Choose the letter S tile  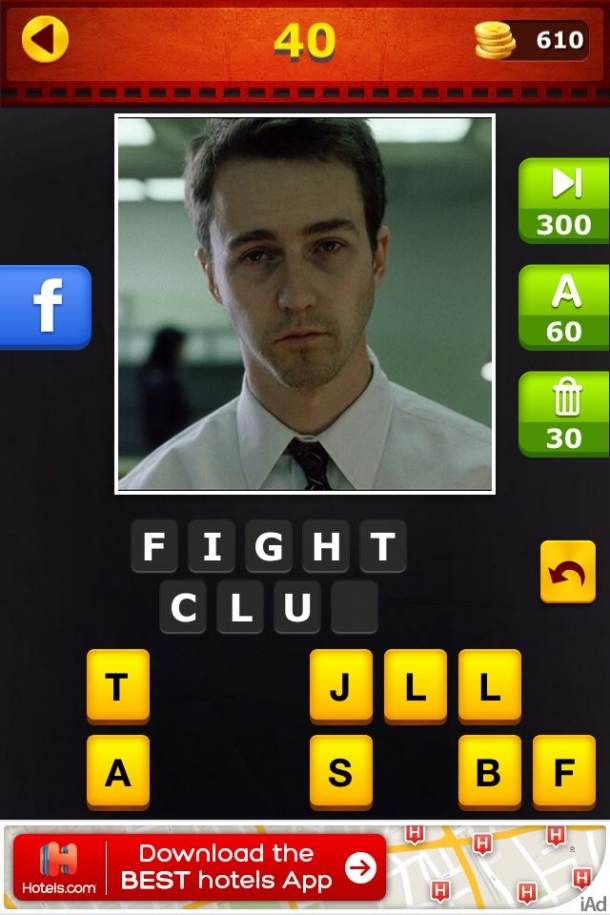pyautogui.click(x=340, y=771)
